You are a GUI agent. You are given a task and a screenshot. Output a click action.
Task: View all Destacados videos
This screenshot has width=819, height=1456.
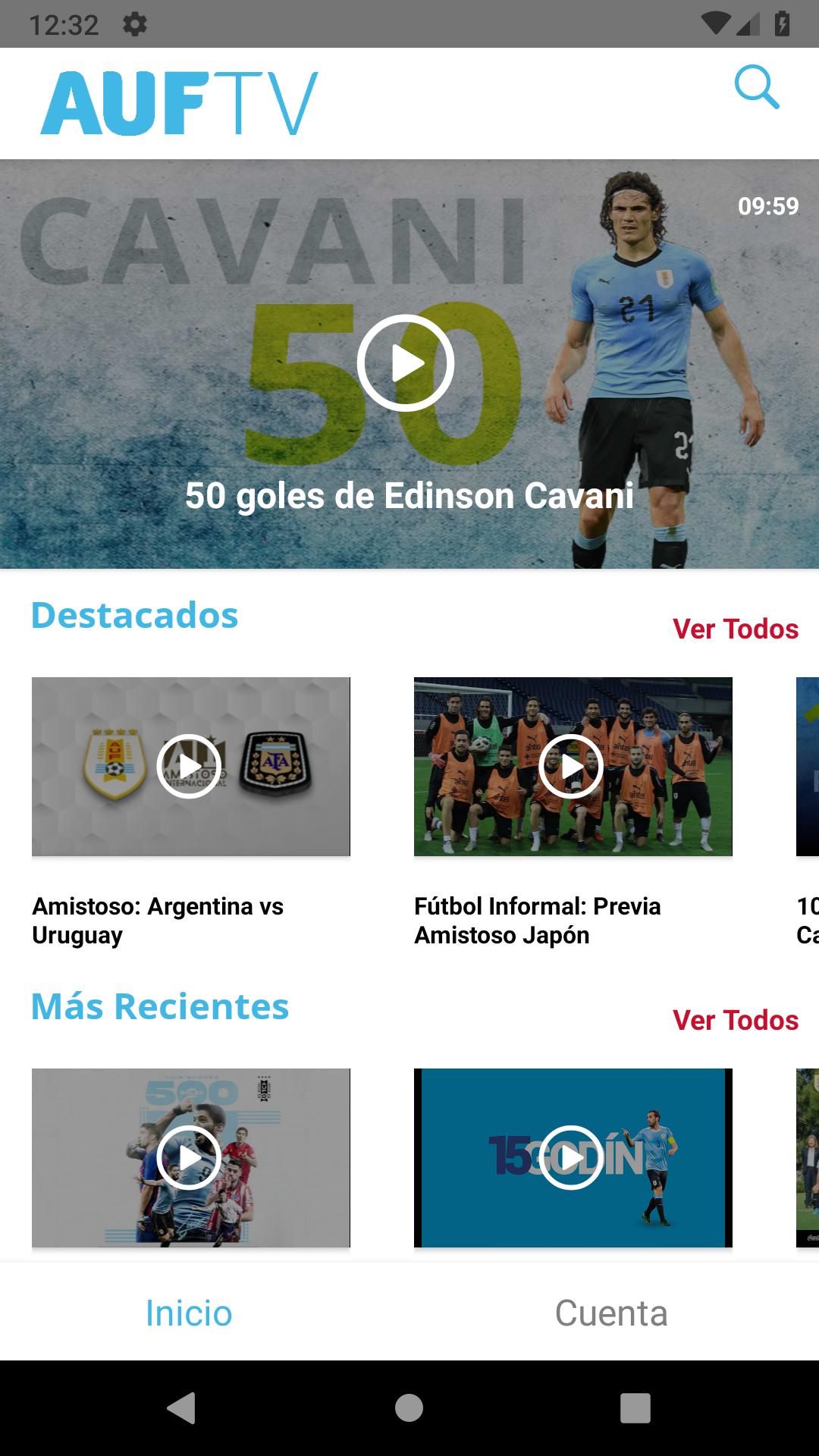coord(735,629)
